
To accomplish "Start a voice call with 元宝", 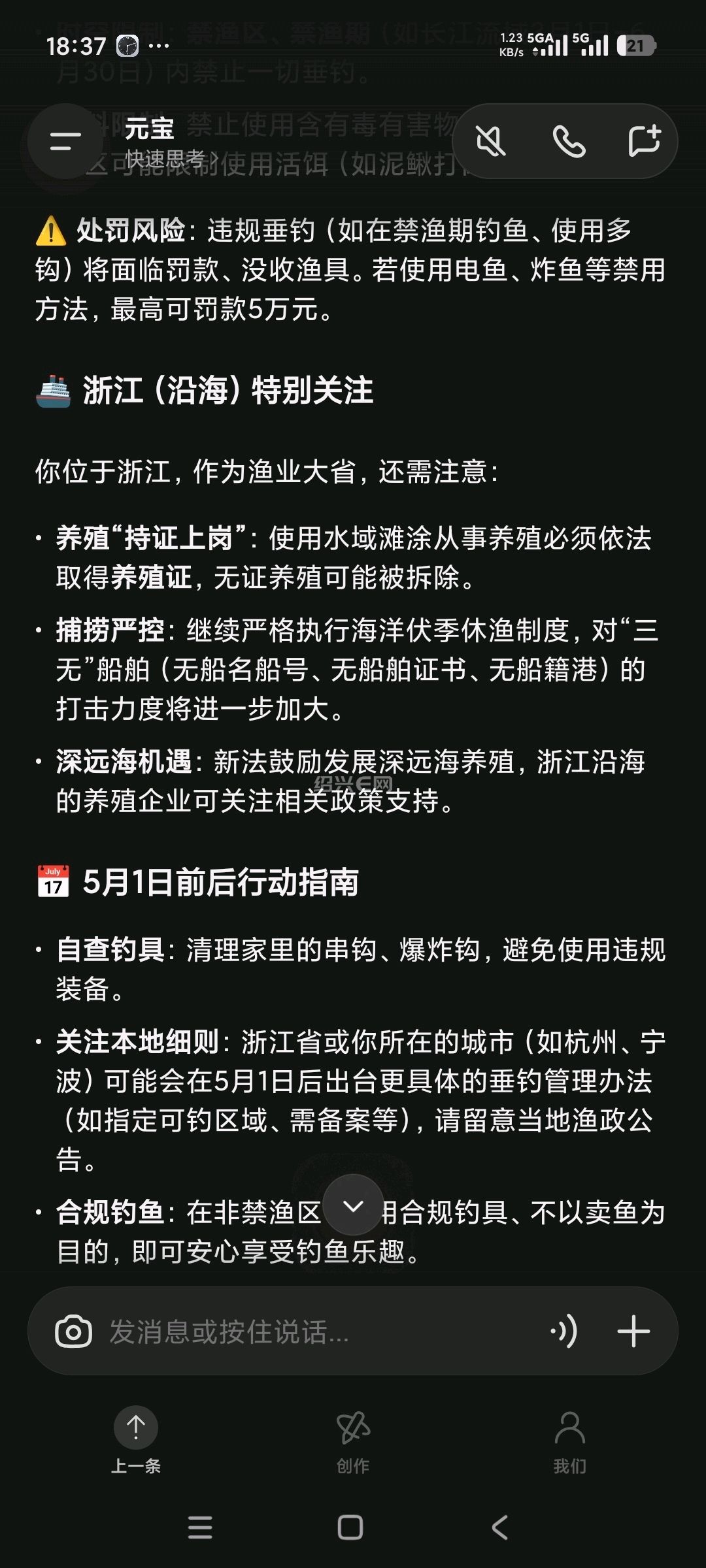I will (x=568, y=141).
